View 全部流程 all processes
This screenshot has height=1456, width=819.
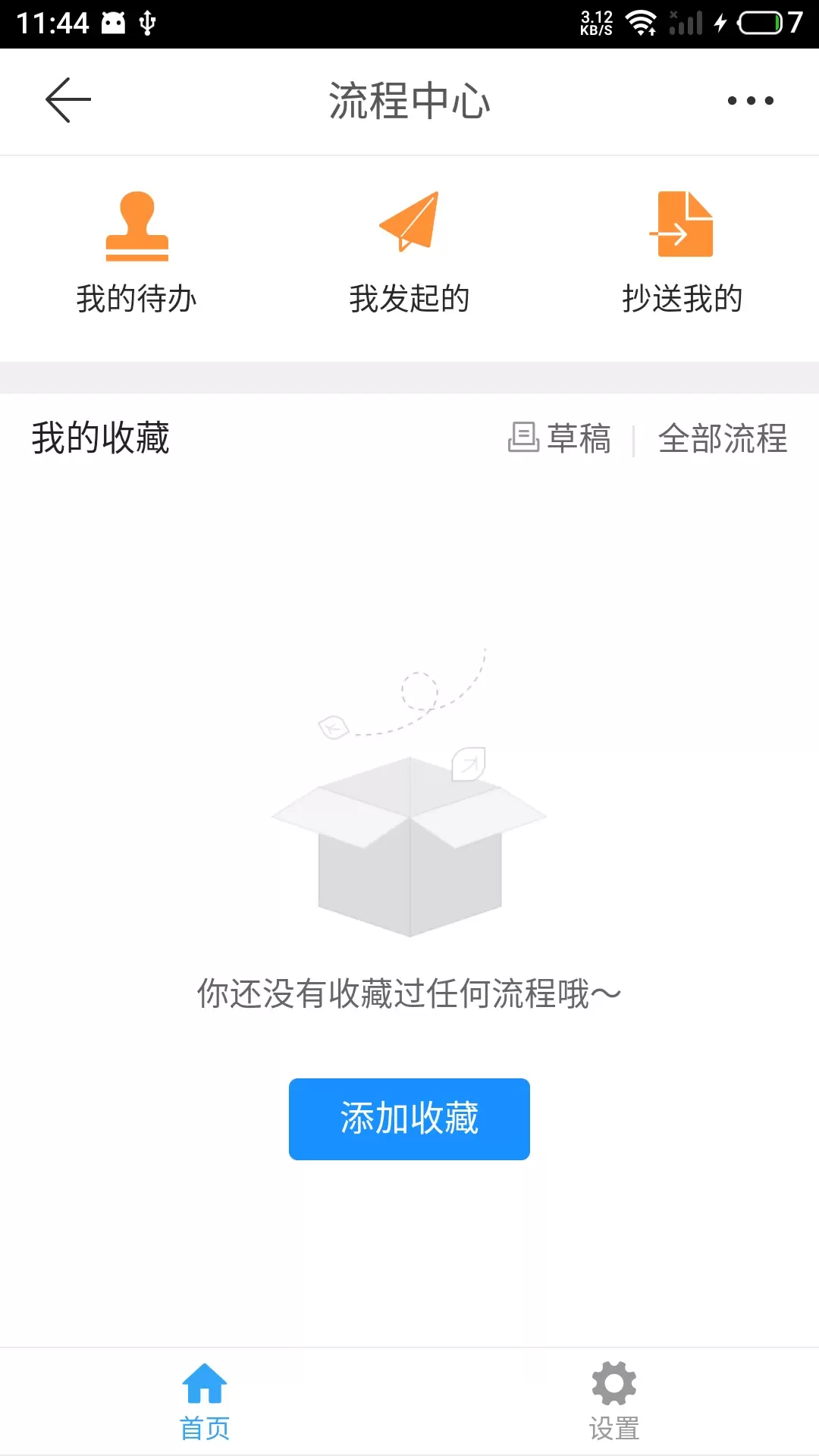click(723, 438)
